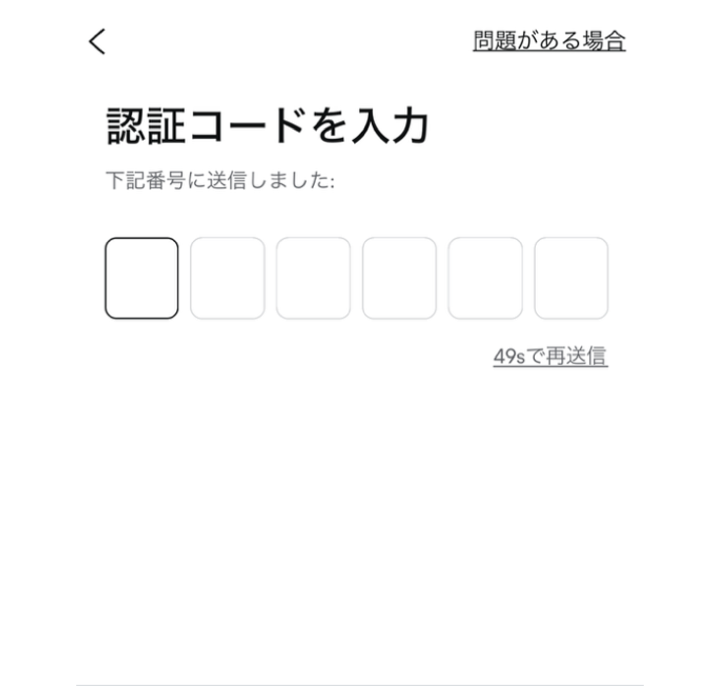720x686 pixels.
Task: Focus the first verification code box
Action: tap(142, 278)
